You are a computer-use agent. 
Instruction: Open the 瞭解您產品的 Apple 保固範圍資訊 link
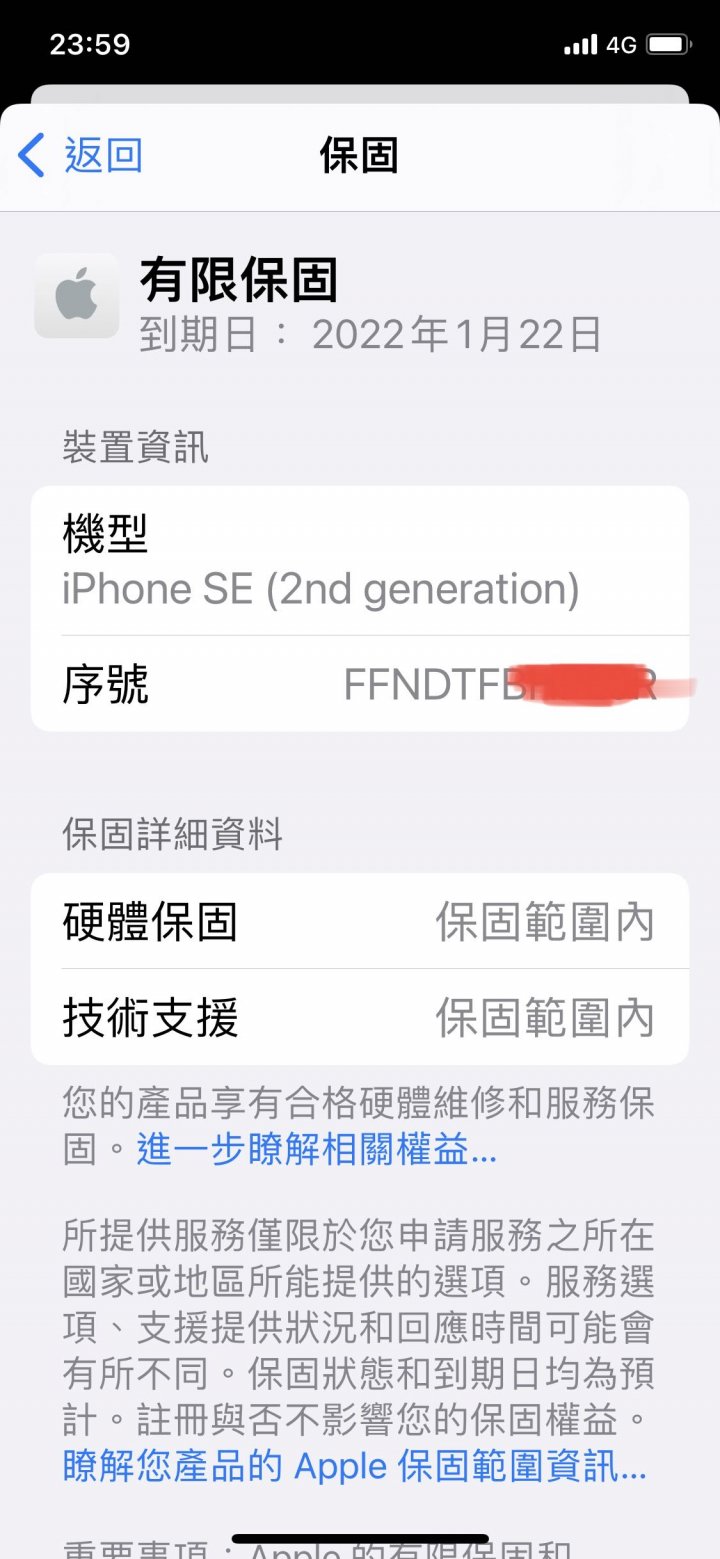tap(355, 1467)
